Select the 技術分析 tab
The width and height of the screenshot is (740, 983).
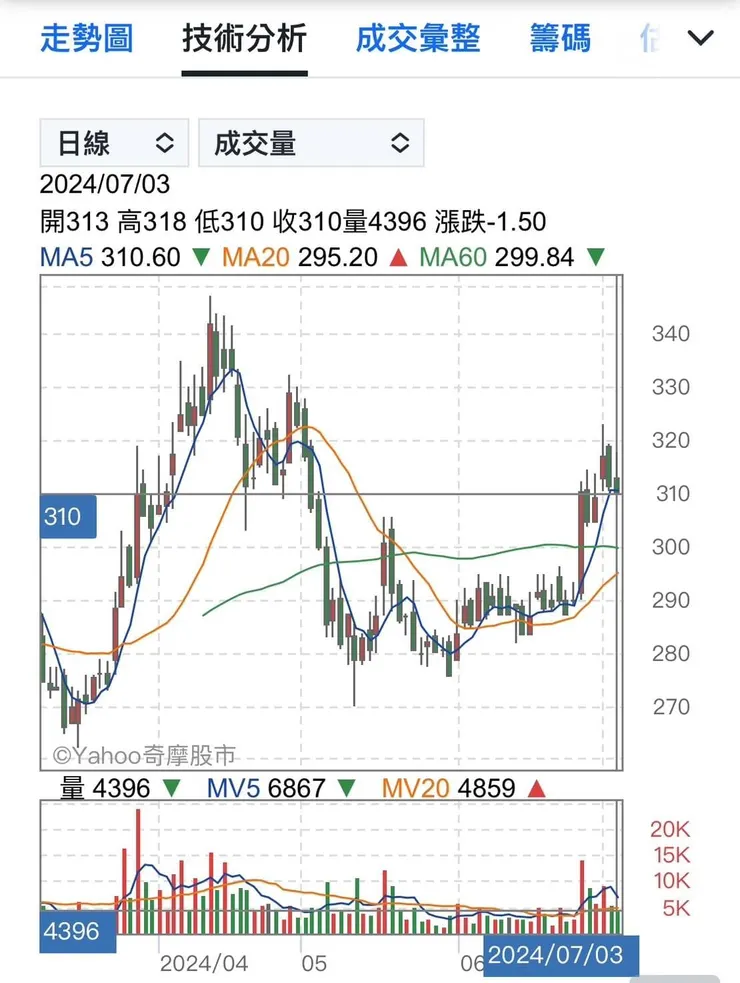(x=243, y=40)
